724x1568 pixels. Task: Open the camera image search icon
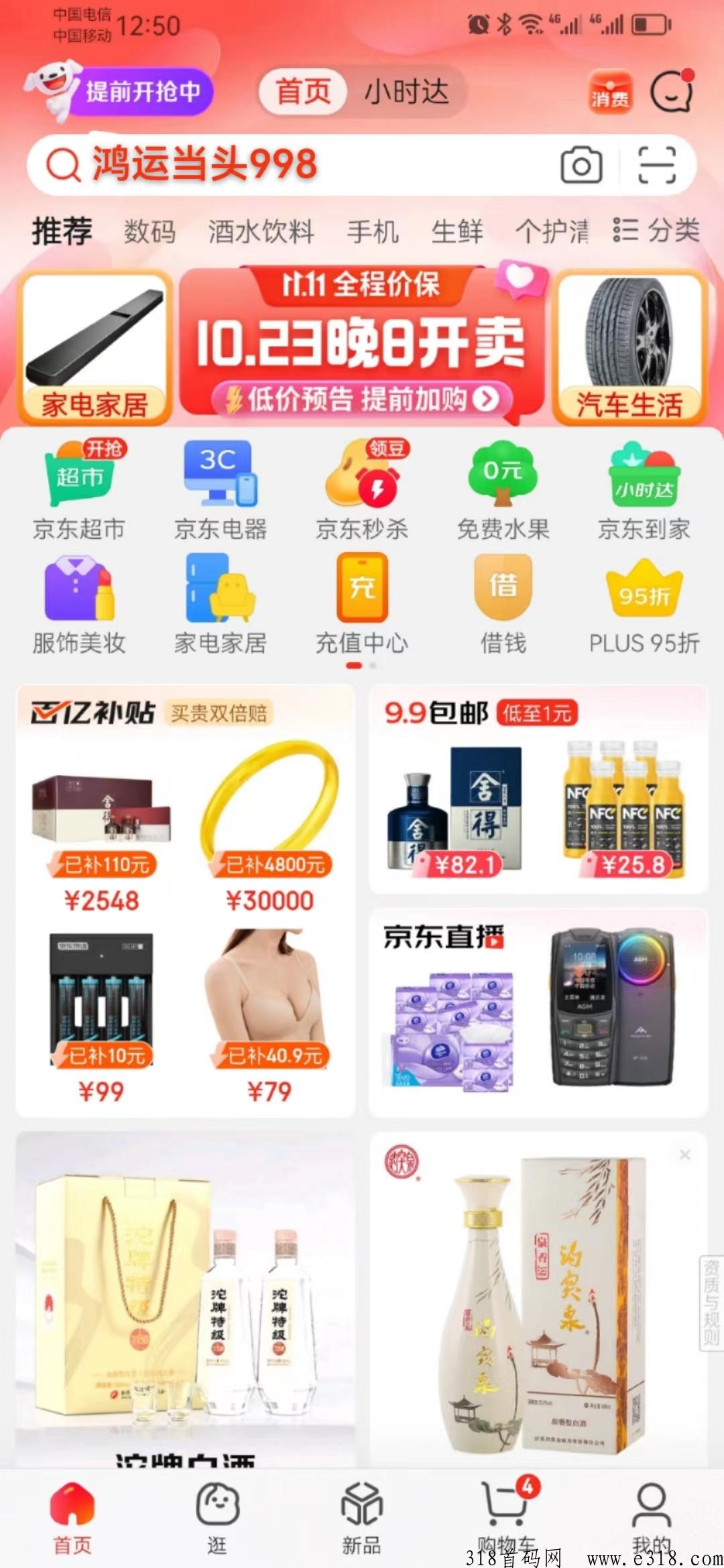(581, 165)
